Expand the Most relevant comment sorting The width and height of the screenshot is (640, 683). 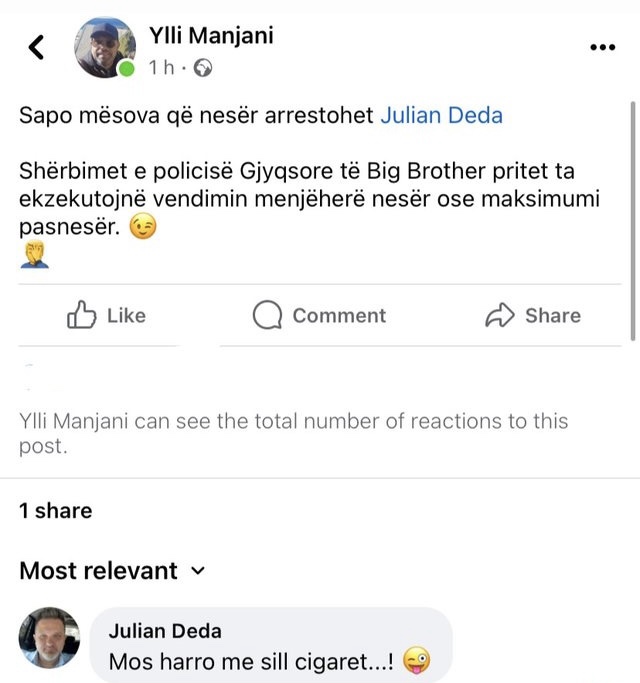coord(112,570)
